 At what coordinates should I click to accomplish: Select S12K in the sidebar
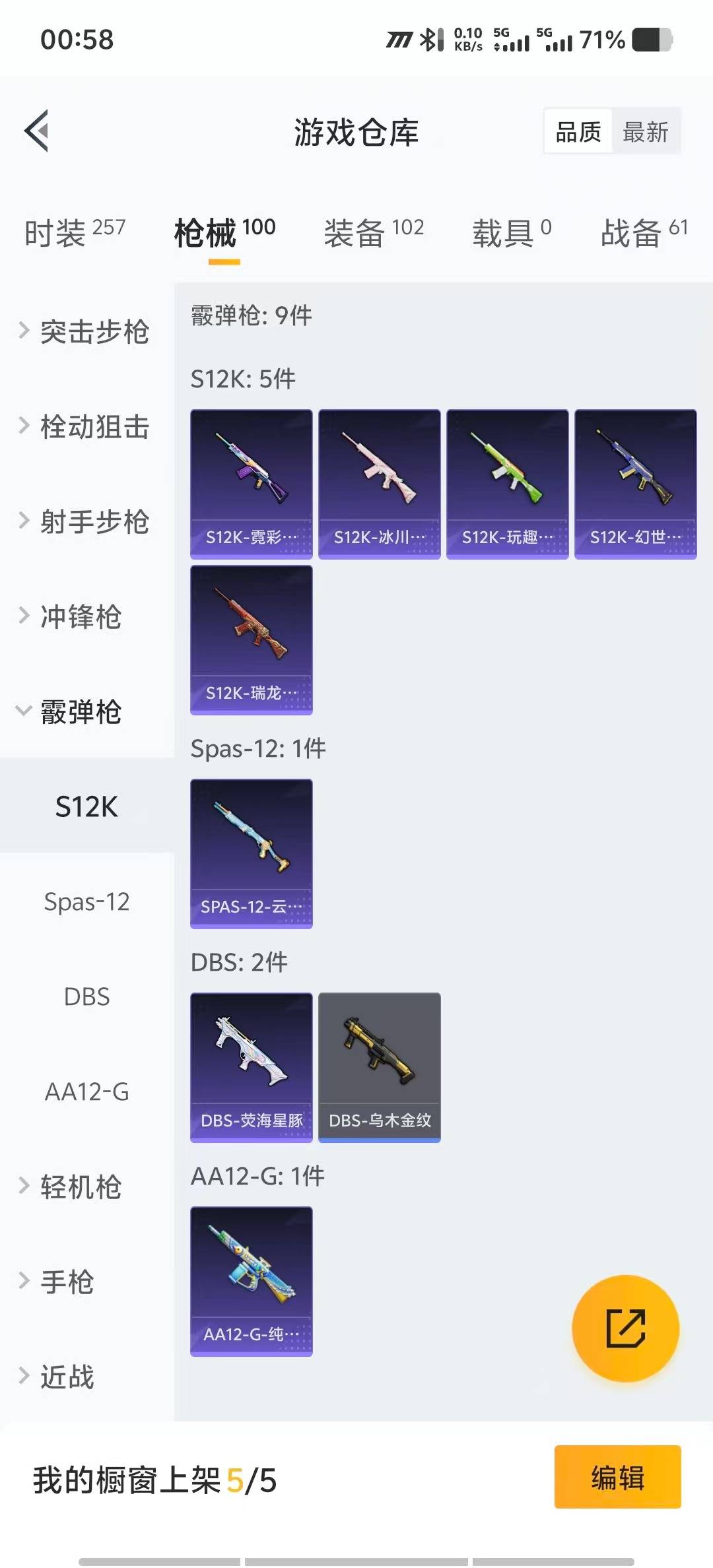(86, 806)
